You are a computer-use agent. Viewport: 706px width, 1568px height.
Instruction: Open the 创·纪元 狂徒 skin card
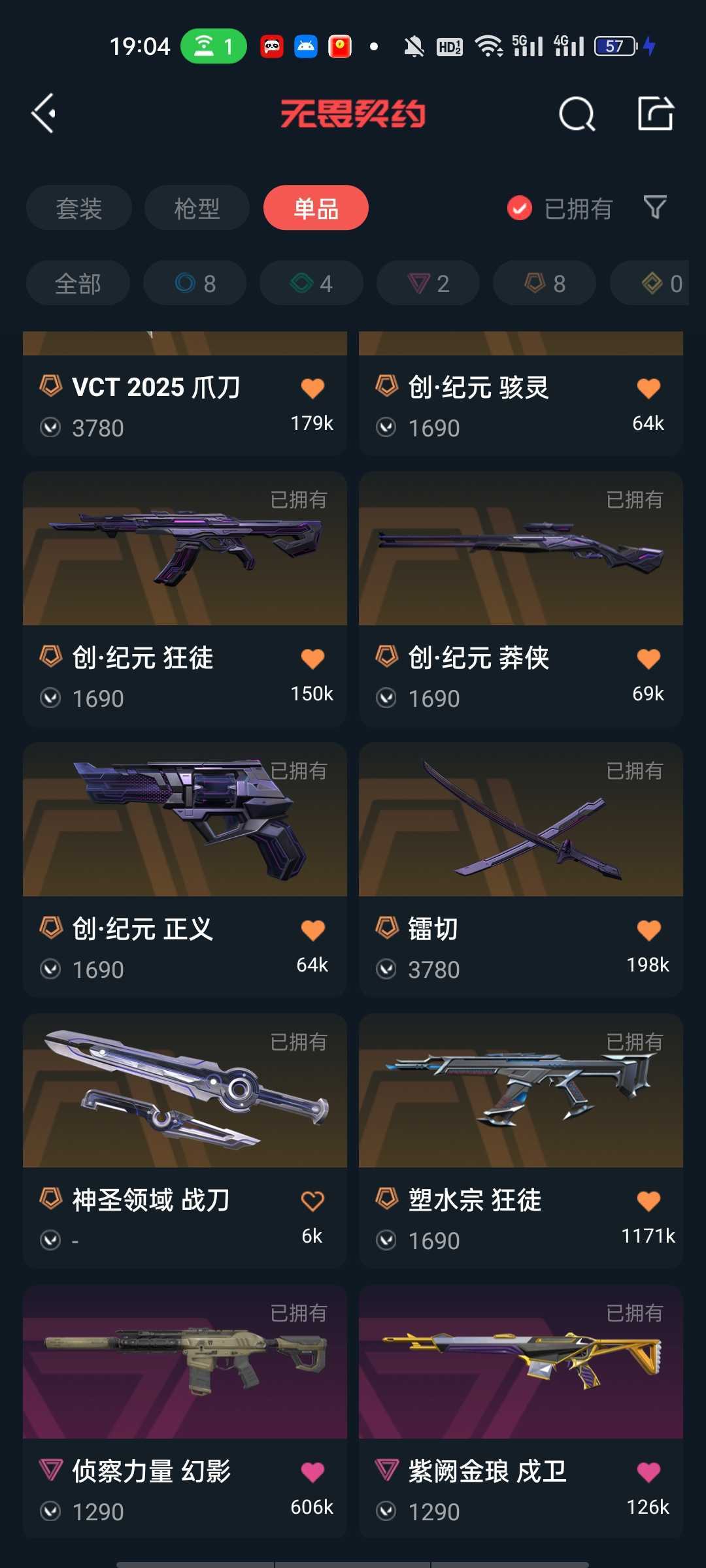tap(185, 598)
